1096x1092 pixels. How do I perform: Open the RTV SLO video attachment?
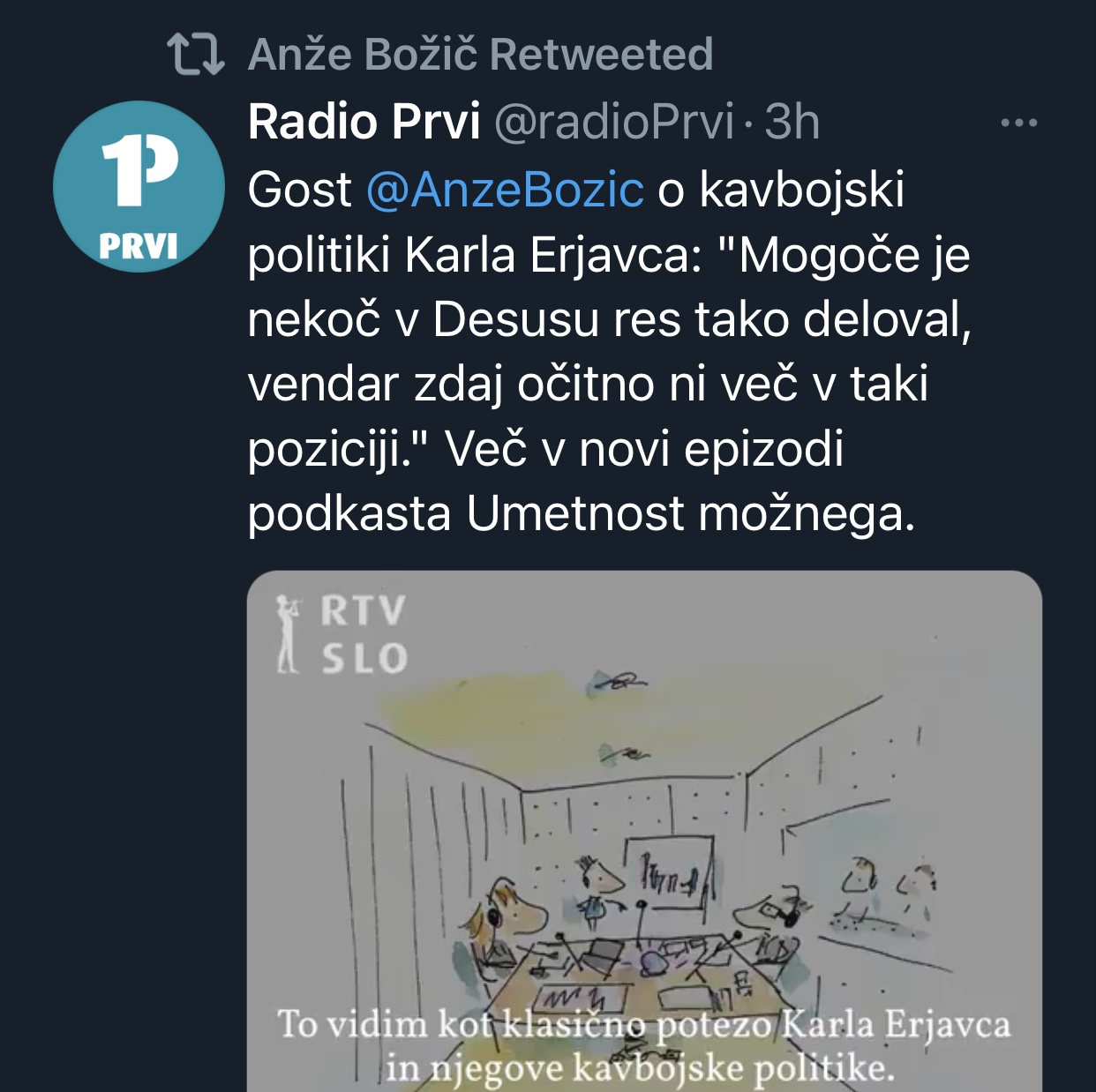[644, 829]
